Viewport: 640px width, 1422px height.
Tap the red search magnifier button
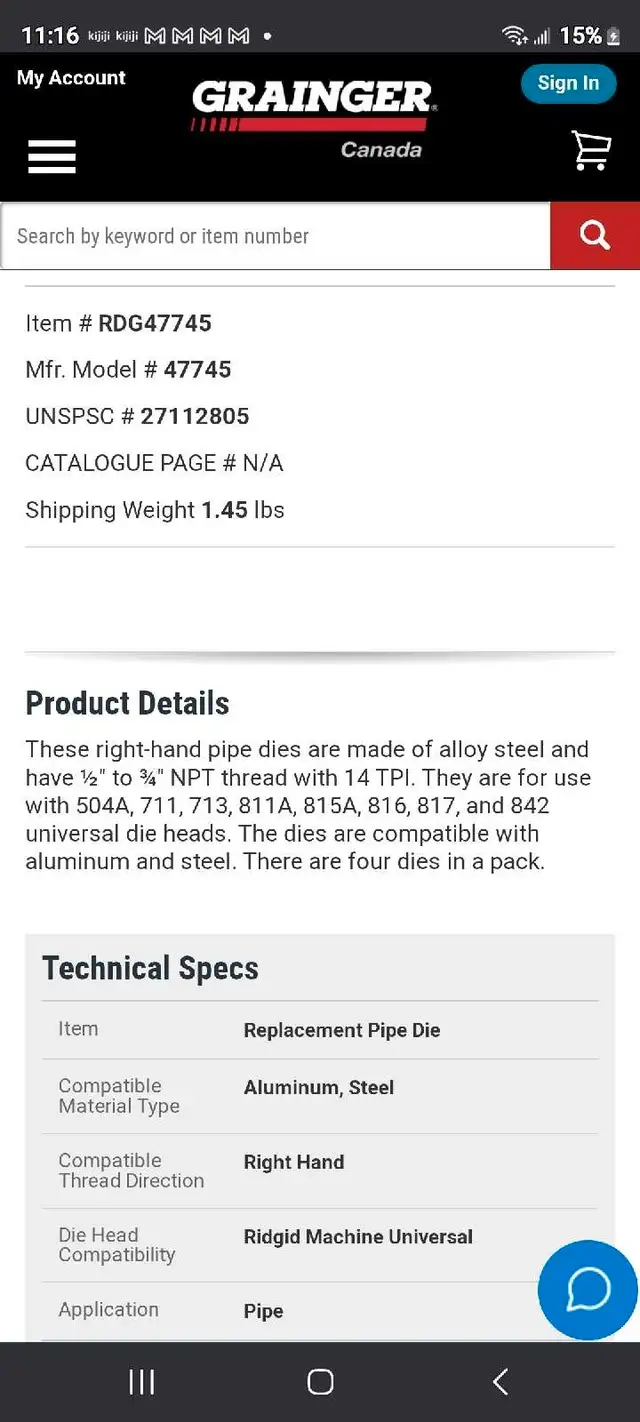pyautogui.click(x=595, y=236)
